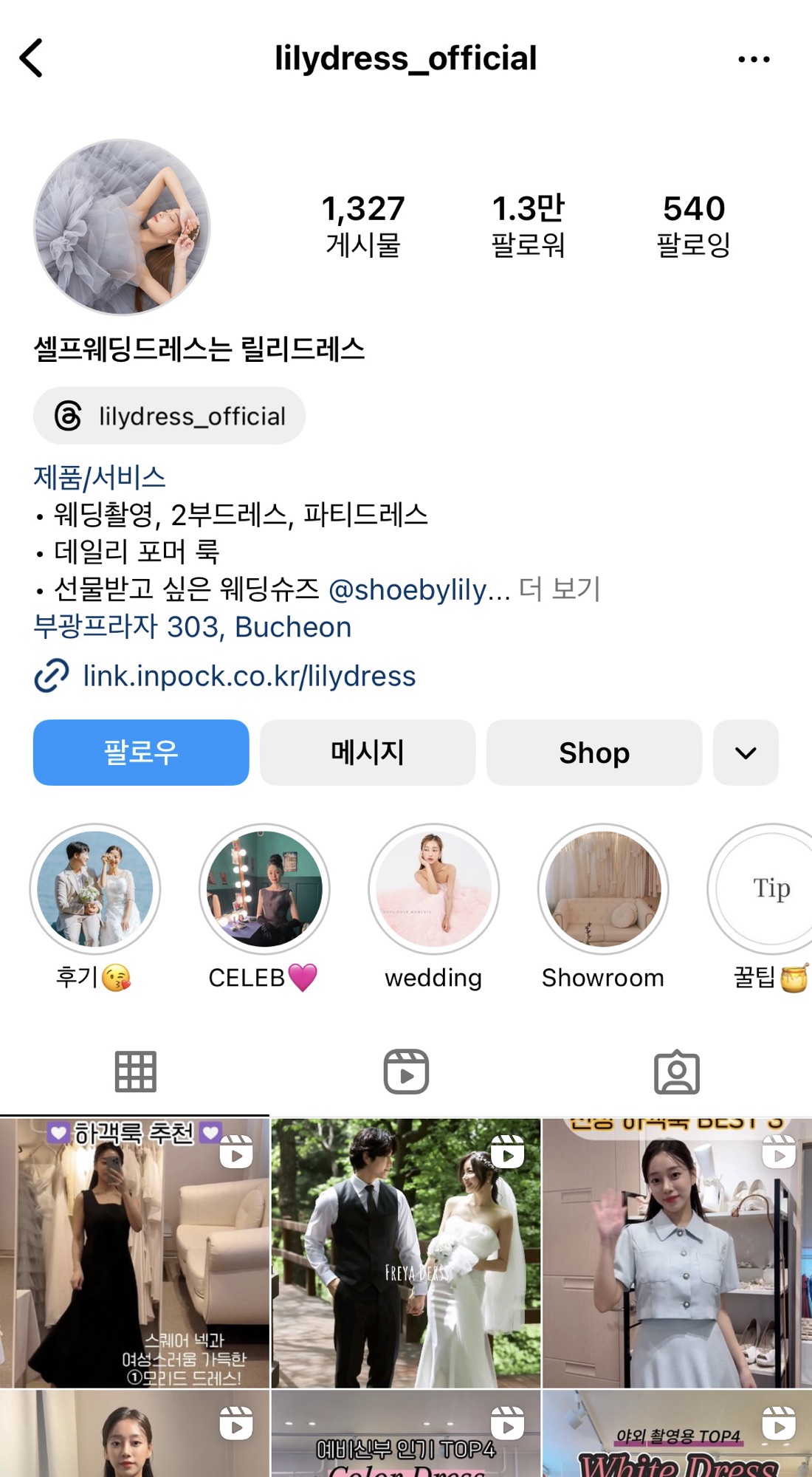Screen dimensions: 812x1477
Task: Open the three-dot options menu
Action: 754,58
